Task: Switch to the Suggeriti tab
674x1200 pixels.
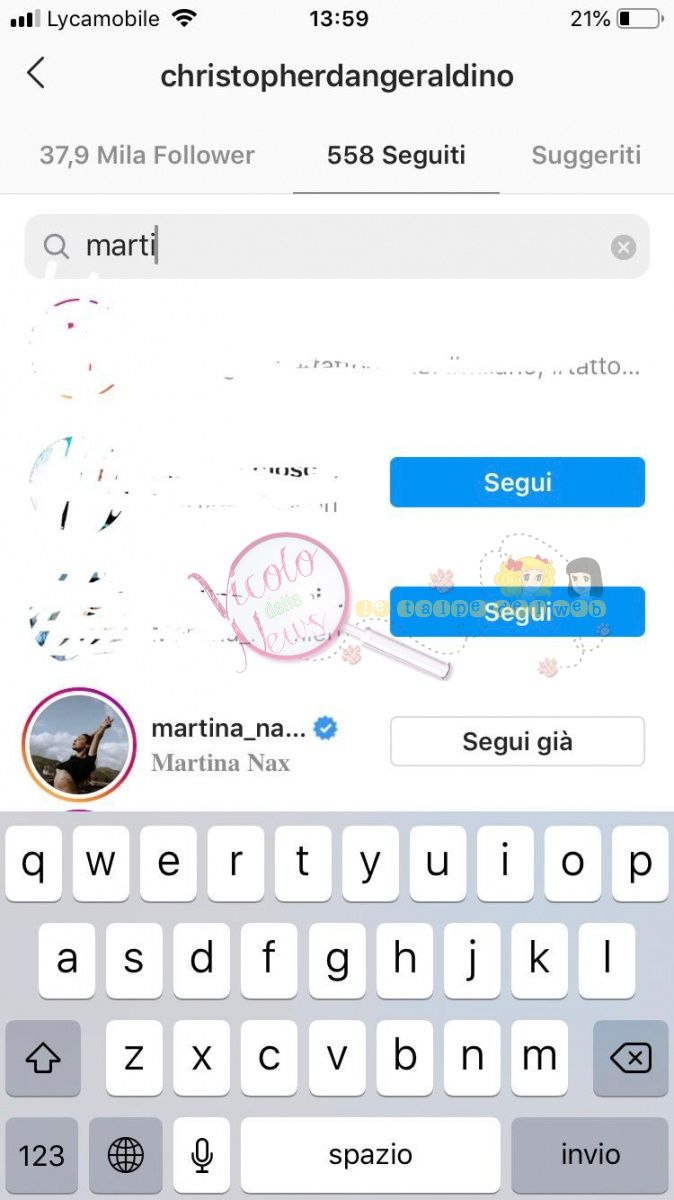Action: tap(586, 155)
